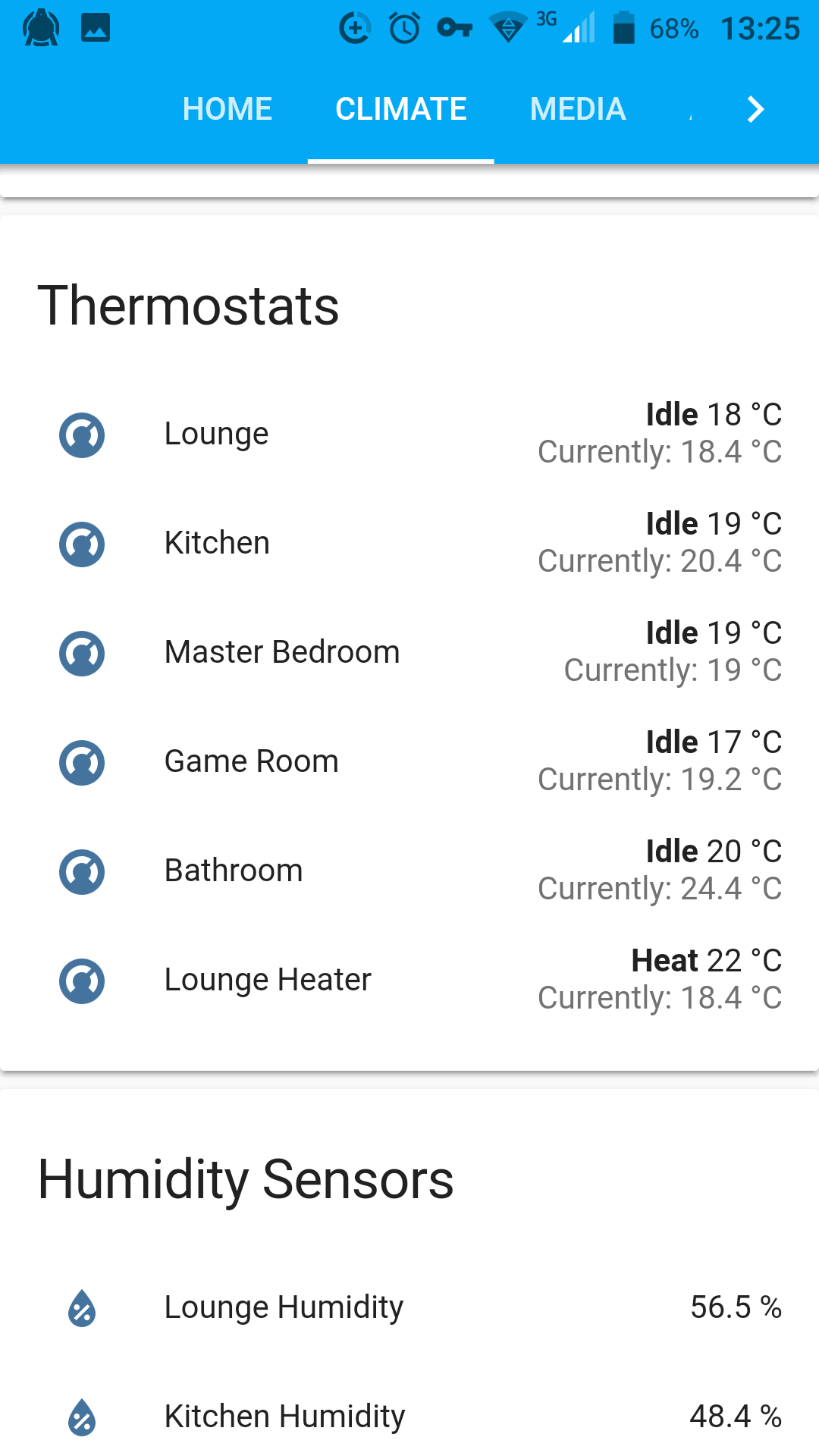Open the Game Room thermostat icon
Image resolution: width=819 pixels, height=1456 pixels.
tap(81, 763)
